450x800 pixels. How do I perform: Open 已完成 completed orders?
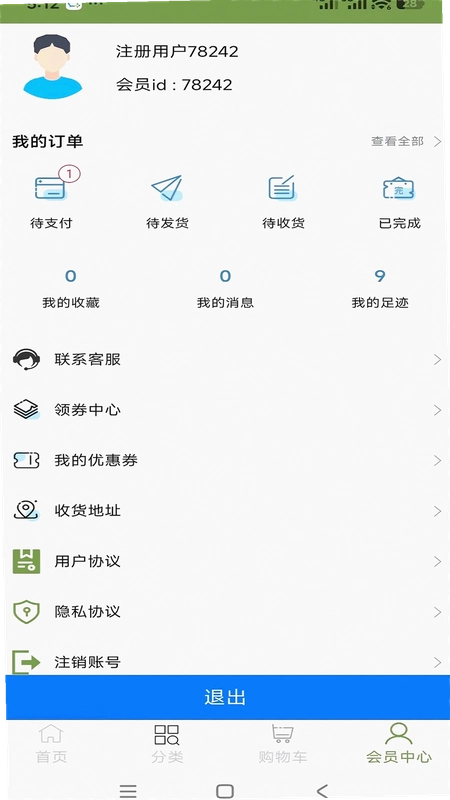click(x=399, y=202)
